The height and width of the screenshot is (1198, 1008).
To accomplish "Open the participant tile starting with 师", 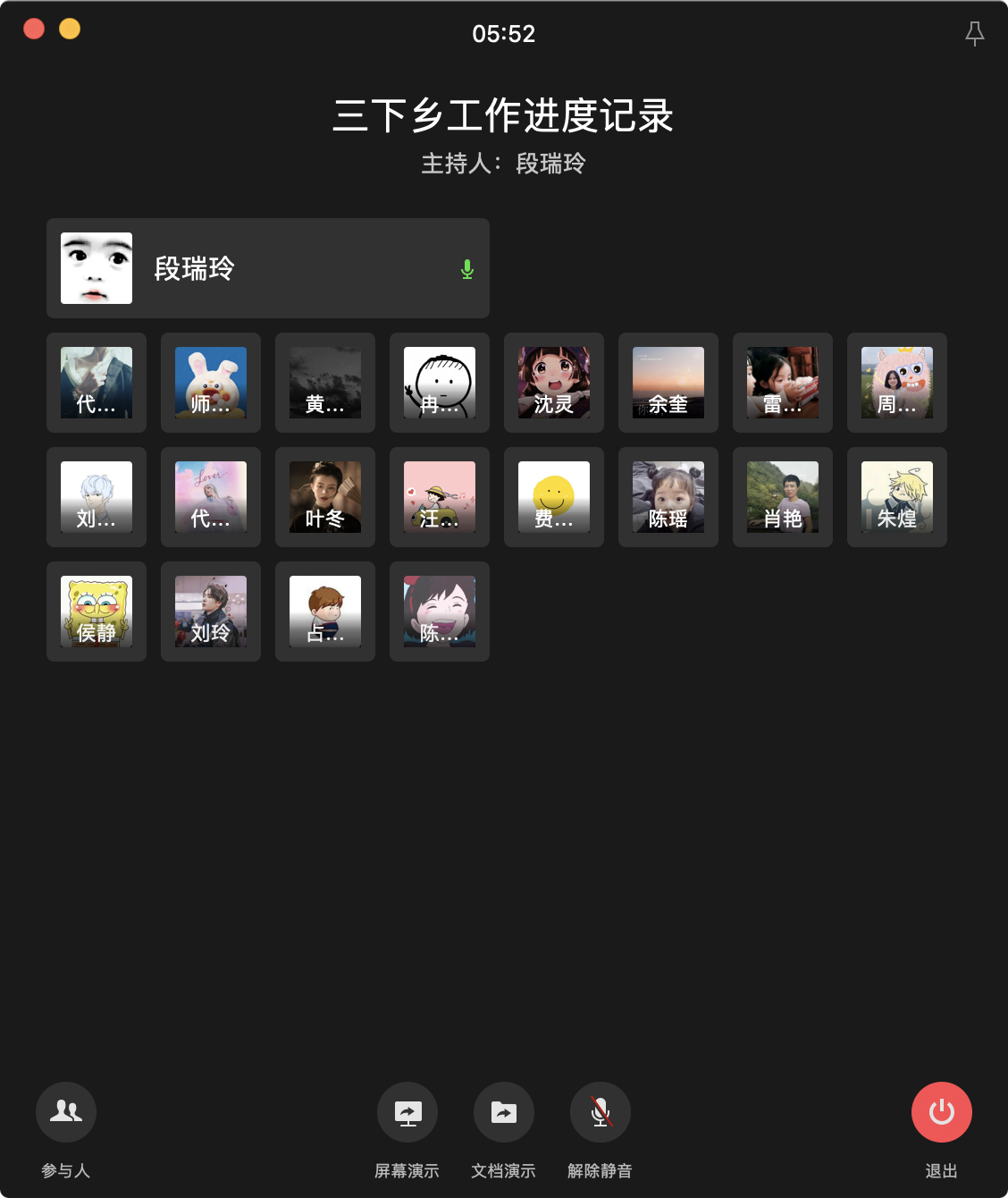I will pyautogui.click(x=211, y=383).
